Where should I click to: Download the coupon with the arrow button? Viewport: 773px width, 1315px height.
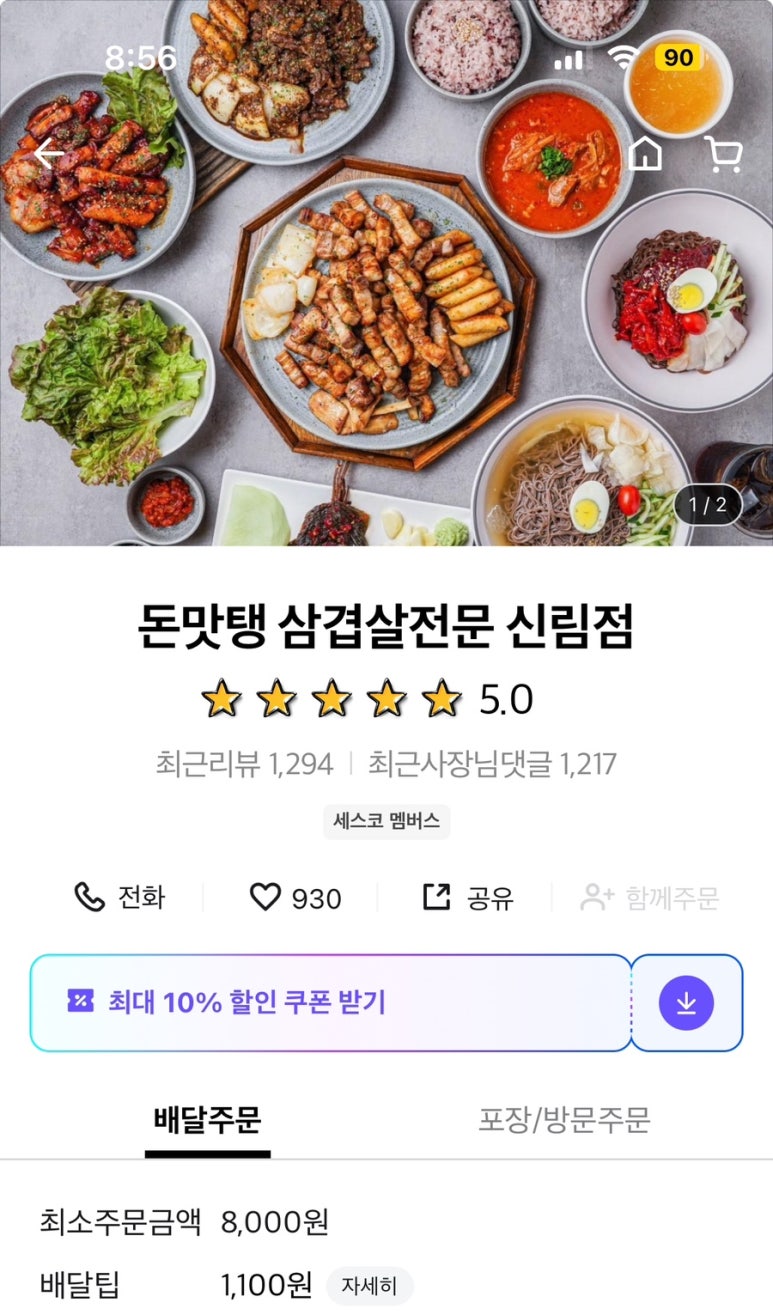[686, 1002]
